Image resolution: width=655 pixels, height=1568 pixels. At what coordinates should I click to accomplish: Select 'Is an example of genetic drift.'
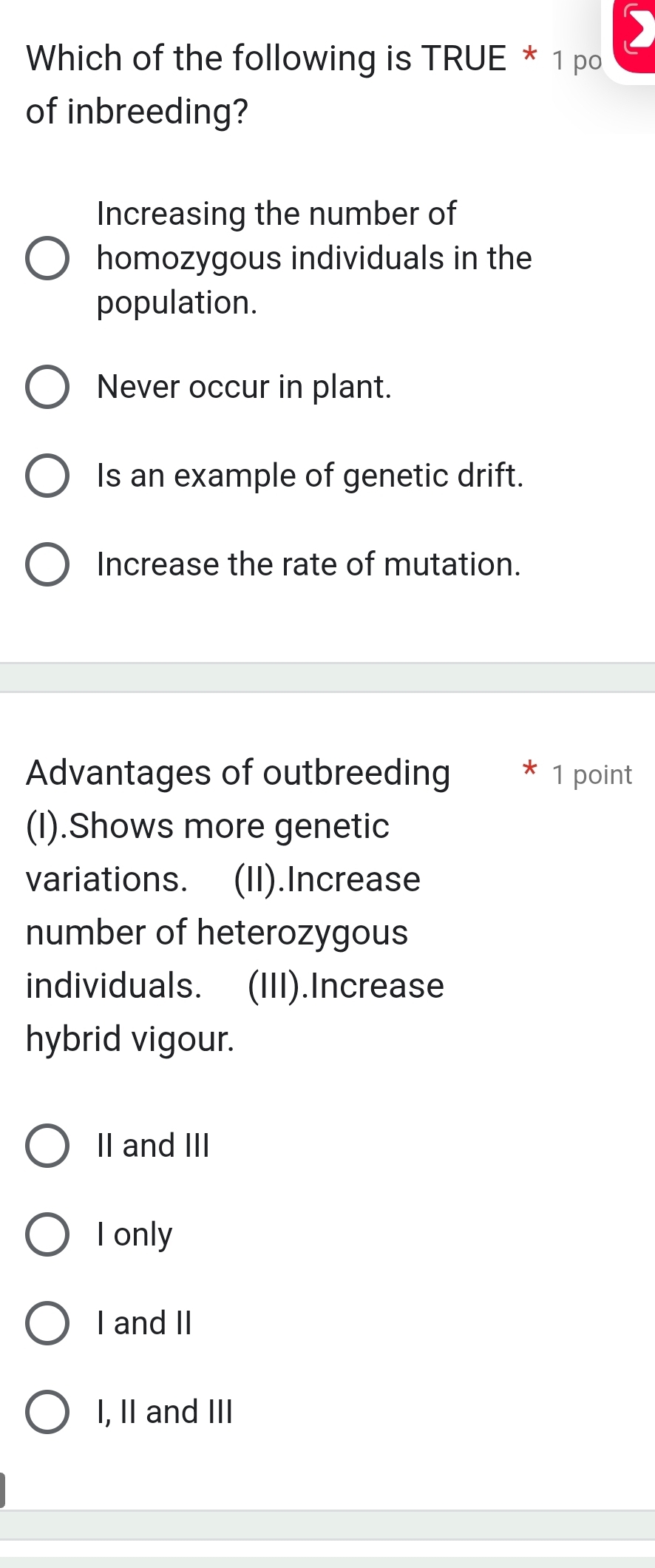coord(47,476)
